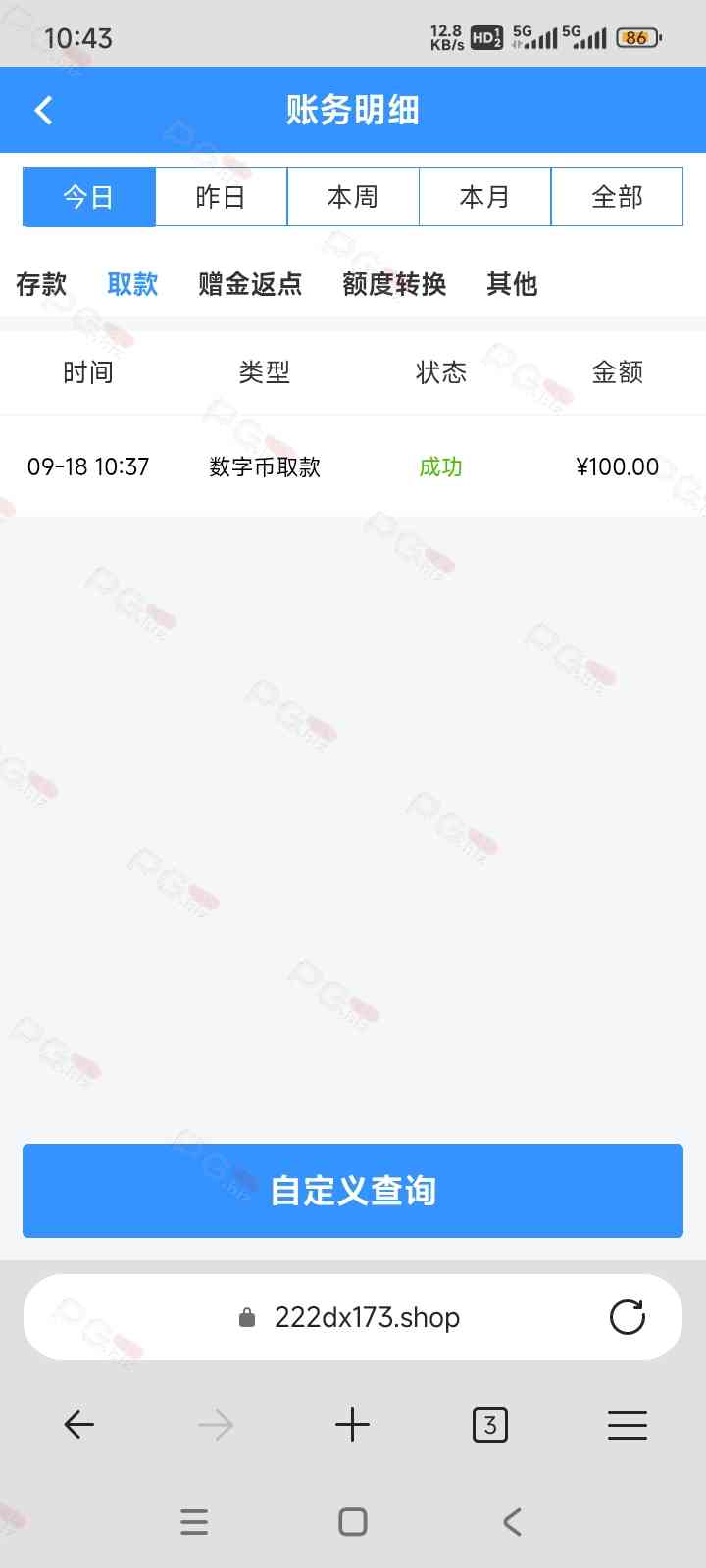Tap the 自定义查询 button

click(x=353, y=1191)
